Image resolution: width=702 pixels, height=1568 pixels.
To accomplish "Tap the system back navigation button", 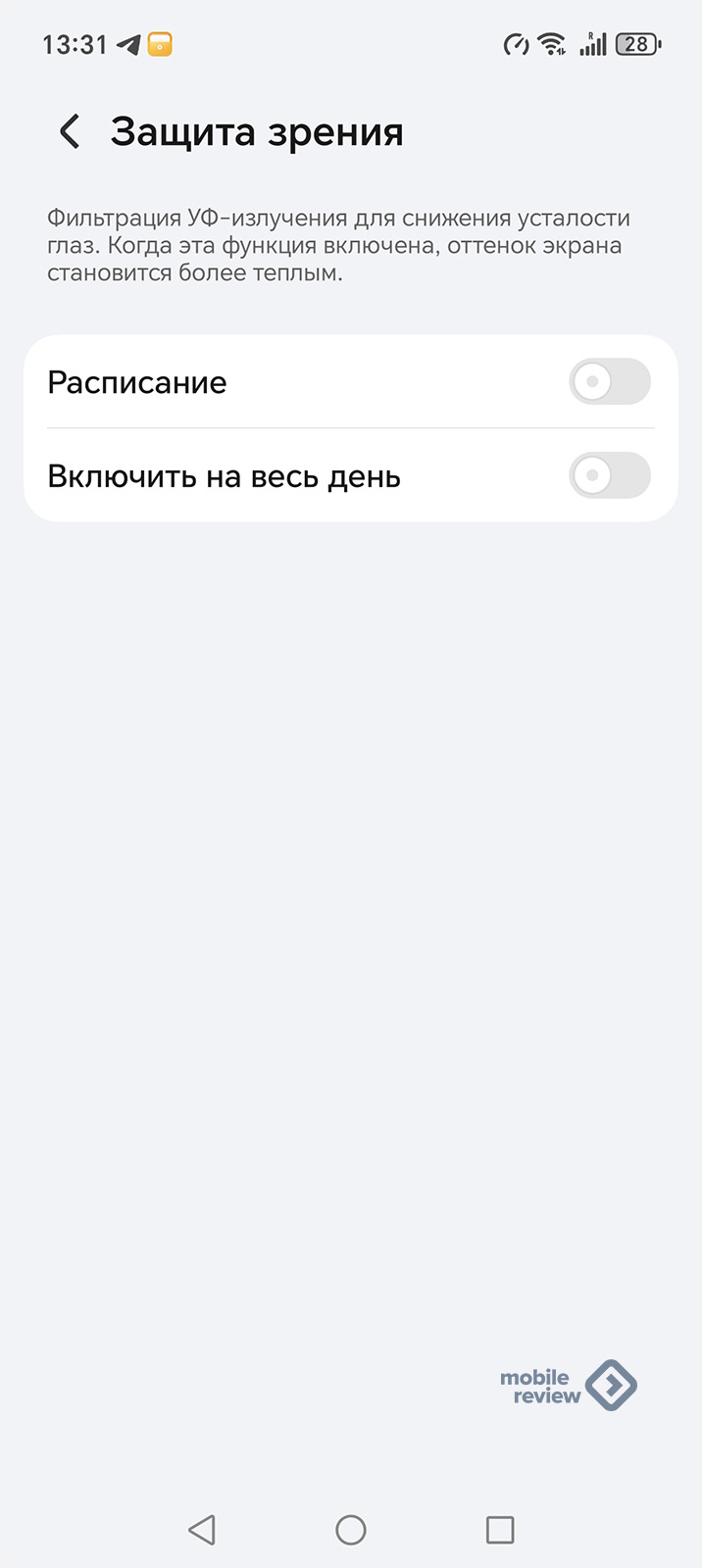I will (x=202, y=1529).
